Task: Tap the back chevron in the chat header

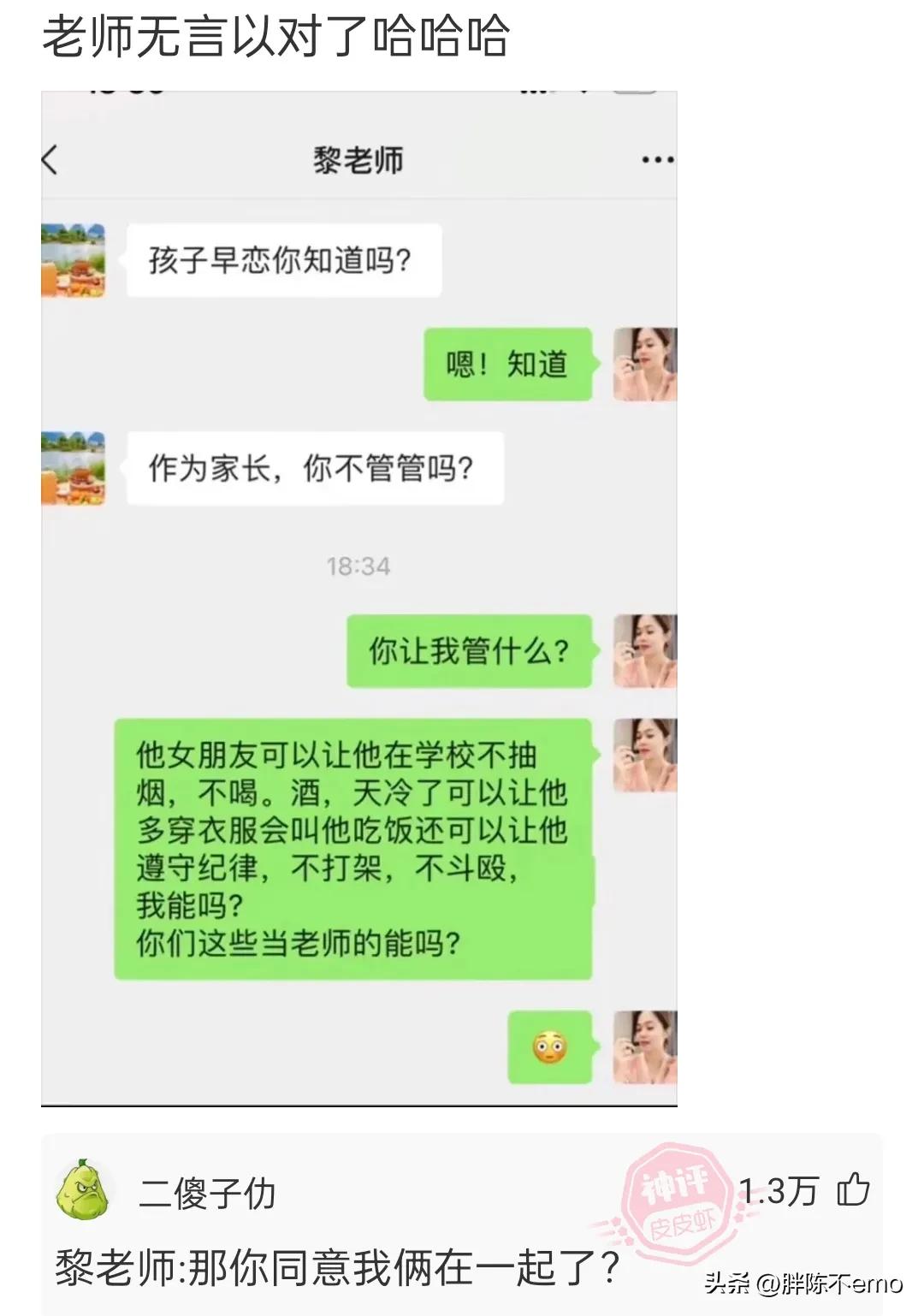Action: coord(54,157)
